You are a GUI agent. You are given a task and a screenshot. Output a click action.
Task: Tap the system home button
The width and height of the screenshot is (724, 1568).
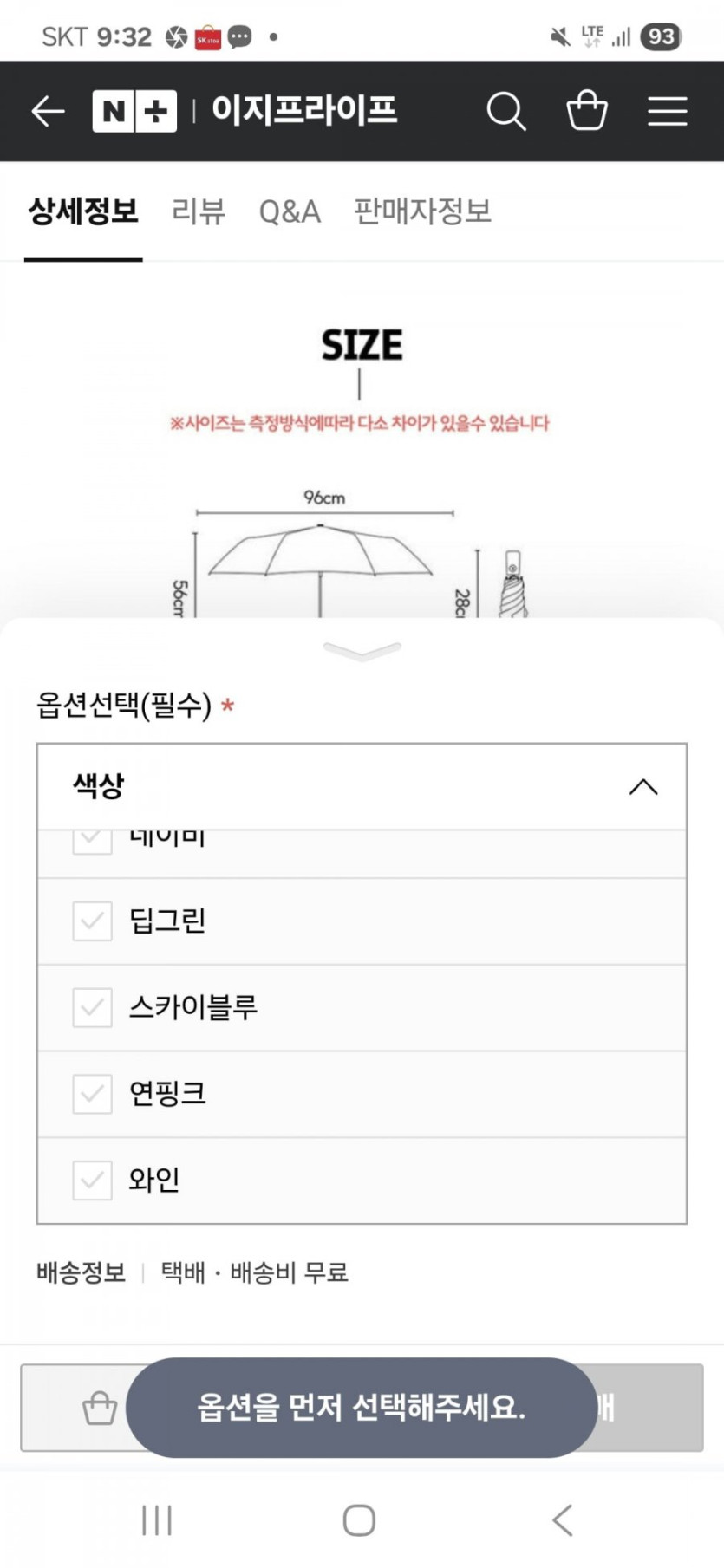pyautogui.click(x=359, y=1519)
